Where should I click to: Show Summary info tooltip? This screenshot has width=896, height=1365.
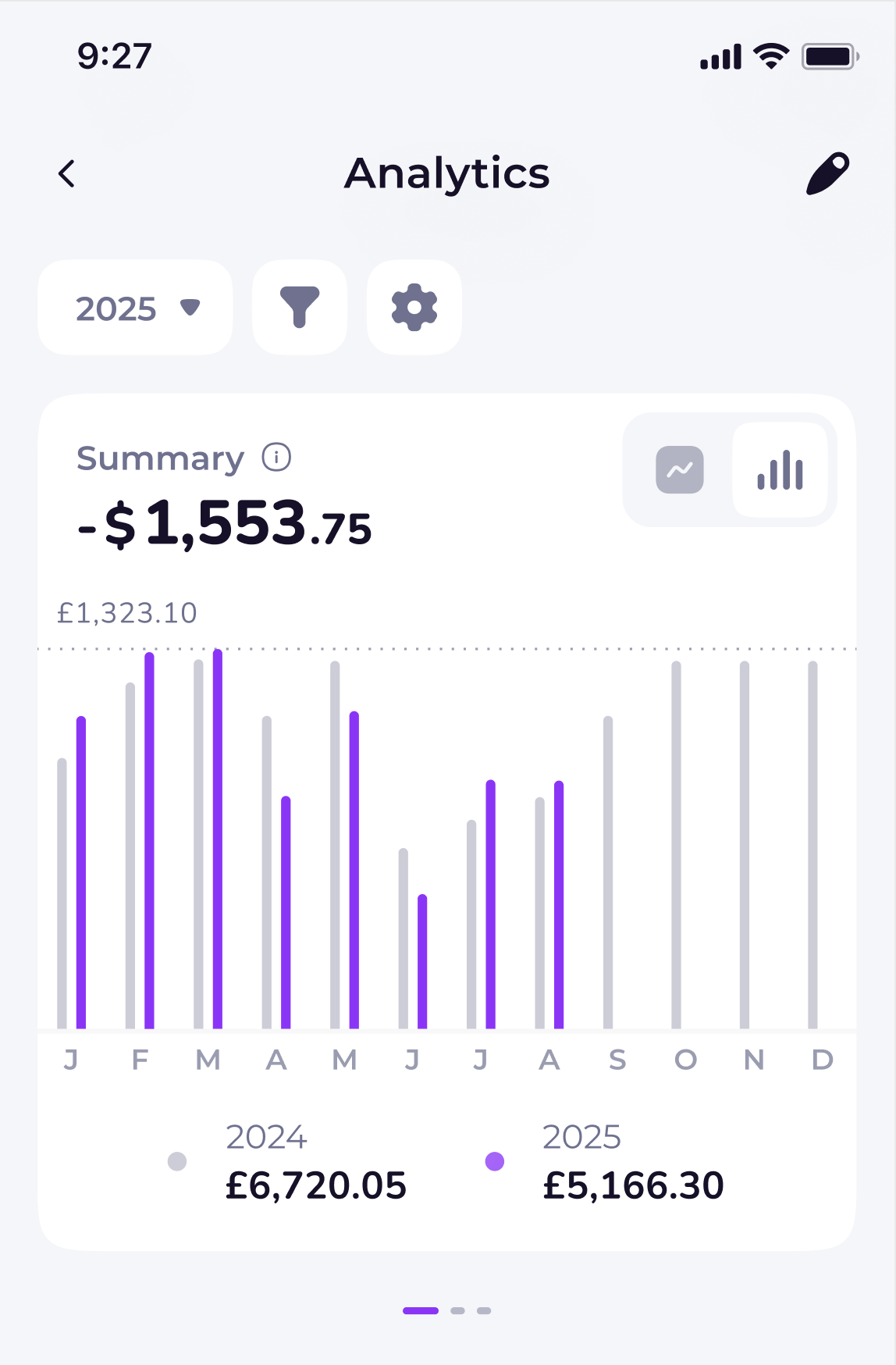tap(276, 458)
